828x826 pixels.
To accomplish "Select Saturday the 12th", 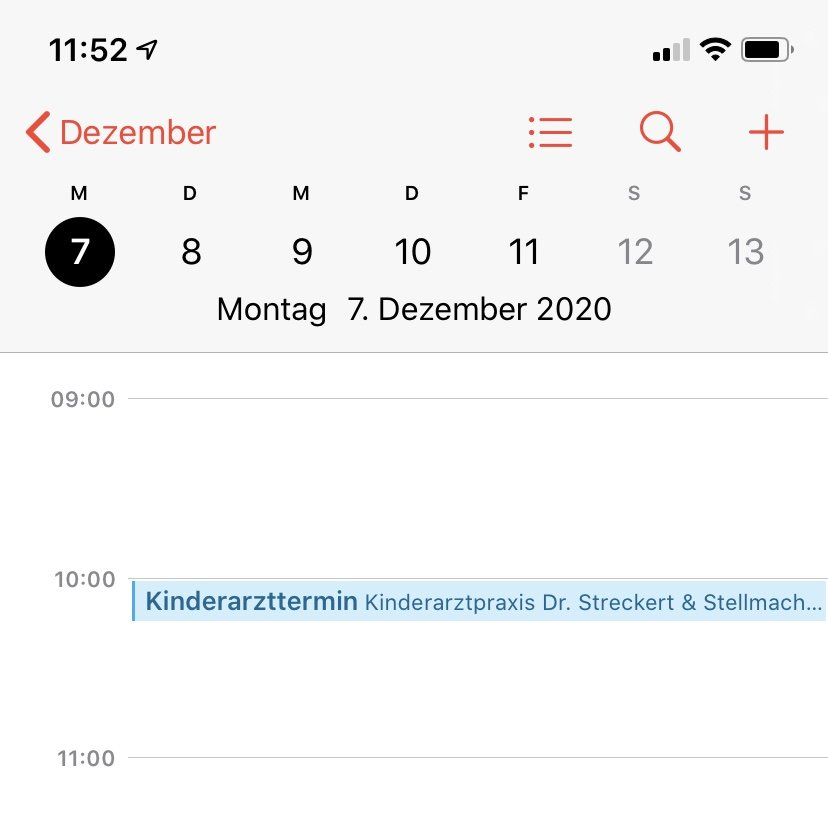I will [635, 251].
